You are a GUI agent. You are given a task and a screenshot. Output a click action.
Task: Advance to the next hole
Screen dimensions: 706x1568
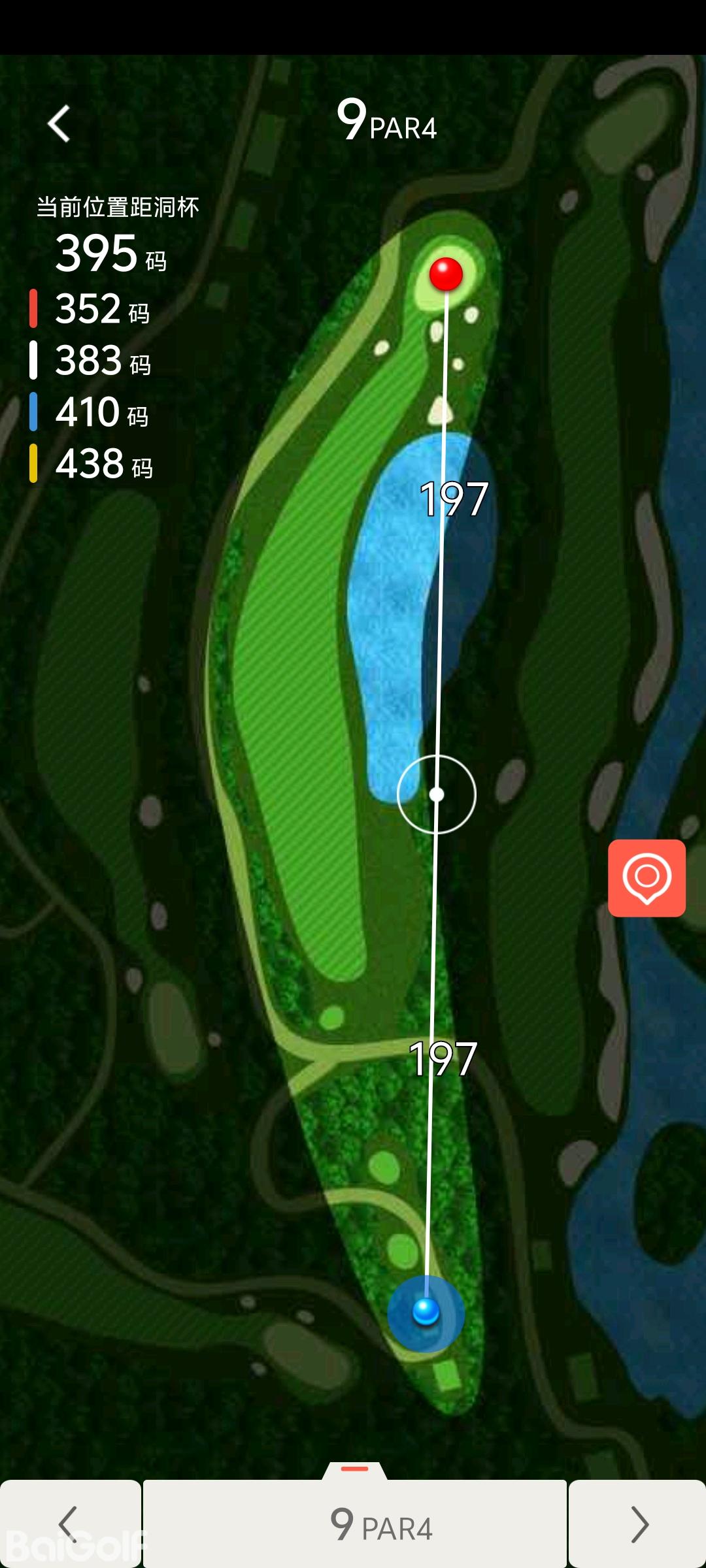point(638,1524)
